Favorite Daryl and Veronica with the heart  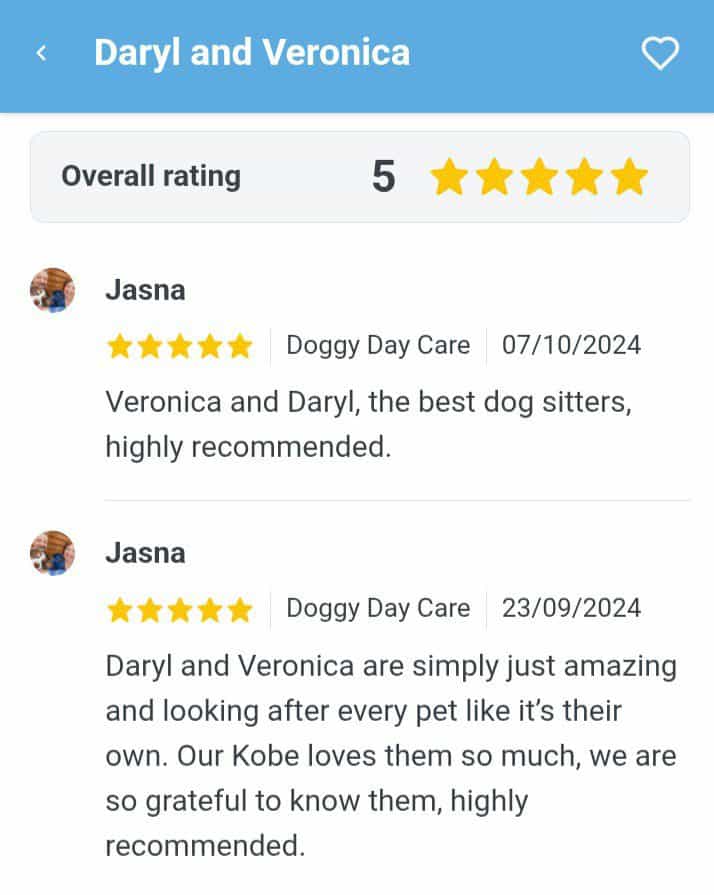(x=659, y=53)
